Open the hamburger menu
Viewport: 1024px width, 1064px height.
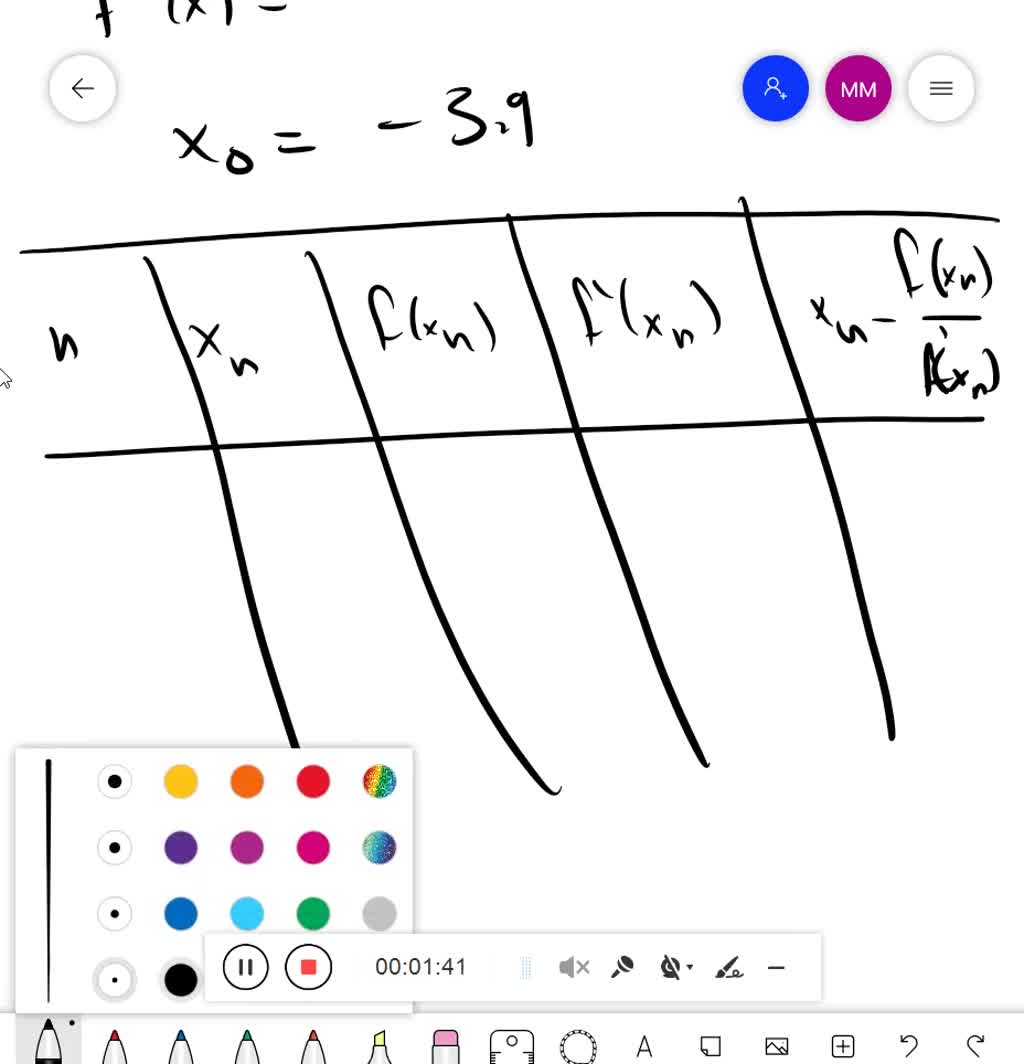pyautogui.click(x=940, y=88)
